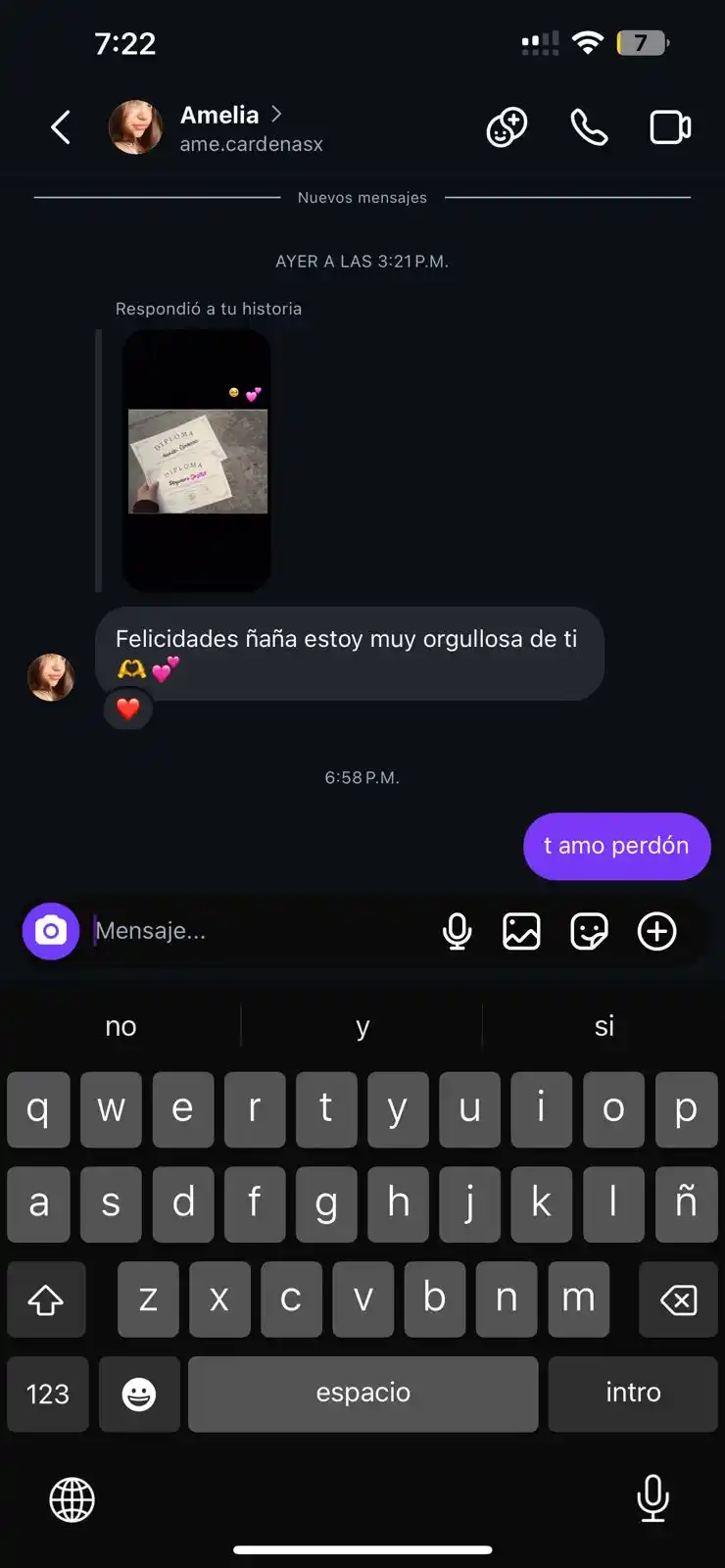Go back to the inbox list
Screen dimensions: 725x1568
point(61,127)
